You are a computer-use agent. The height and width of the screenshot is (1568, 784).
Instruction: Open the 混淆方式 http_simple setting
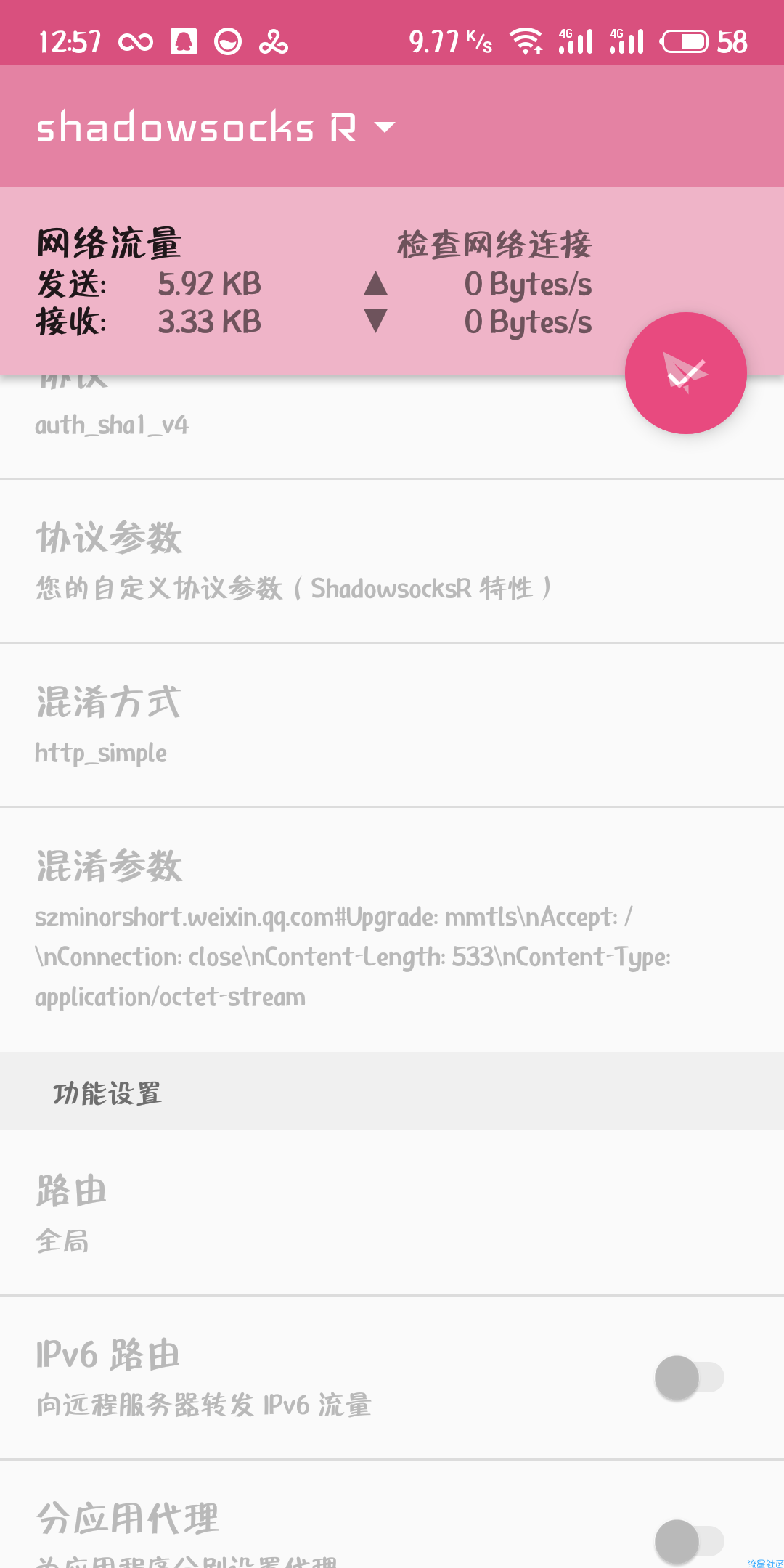point(392,725)
